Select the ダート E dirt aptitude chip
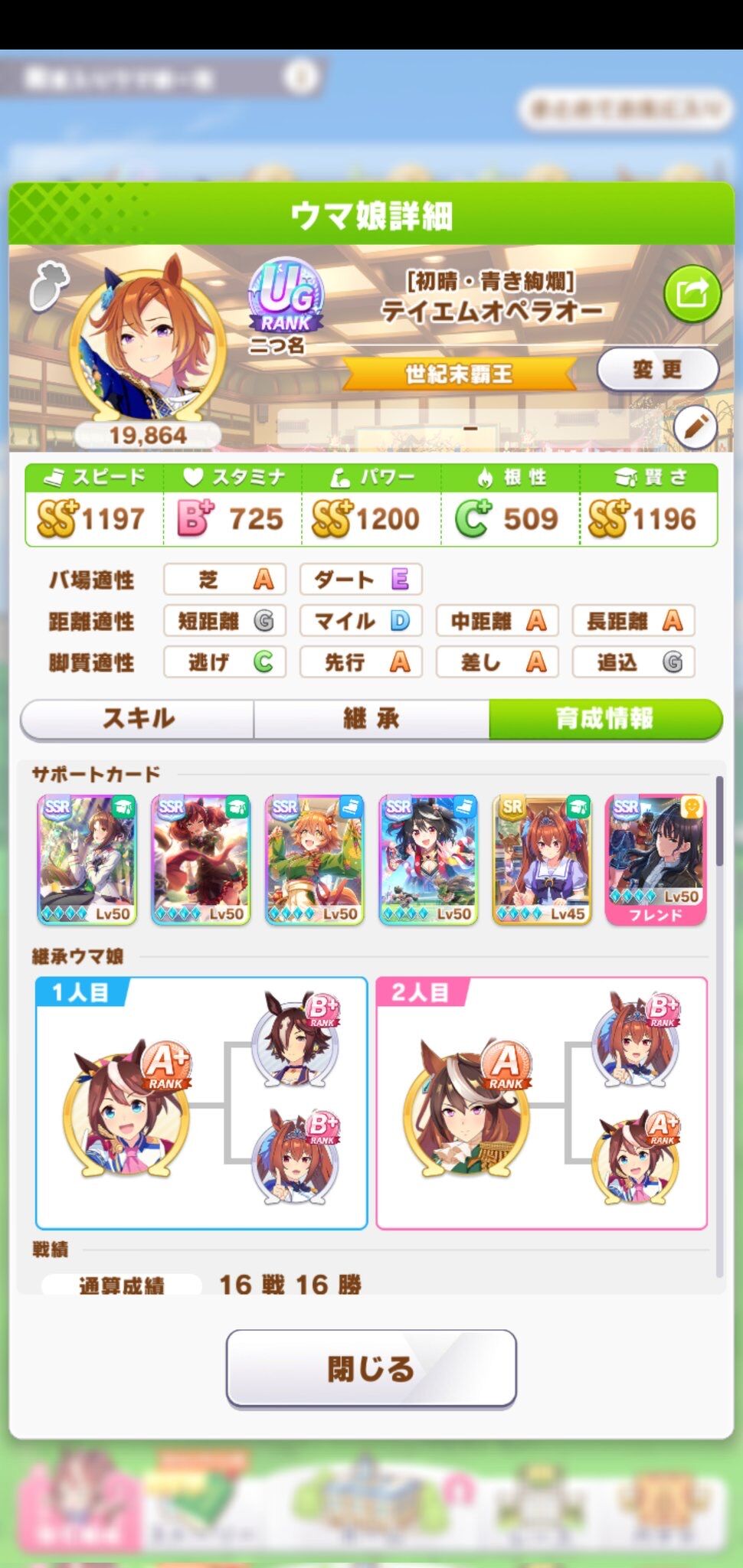Image resolution: width=743 pixels, height=1568 pixels. (x=360, y=580)
